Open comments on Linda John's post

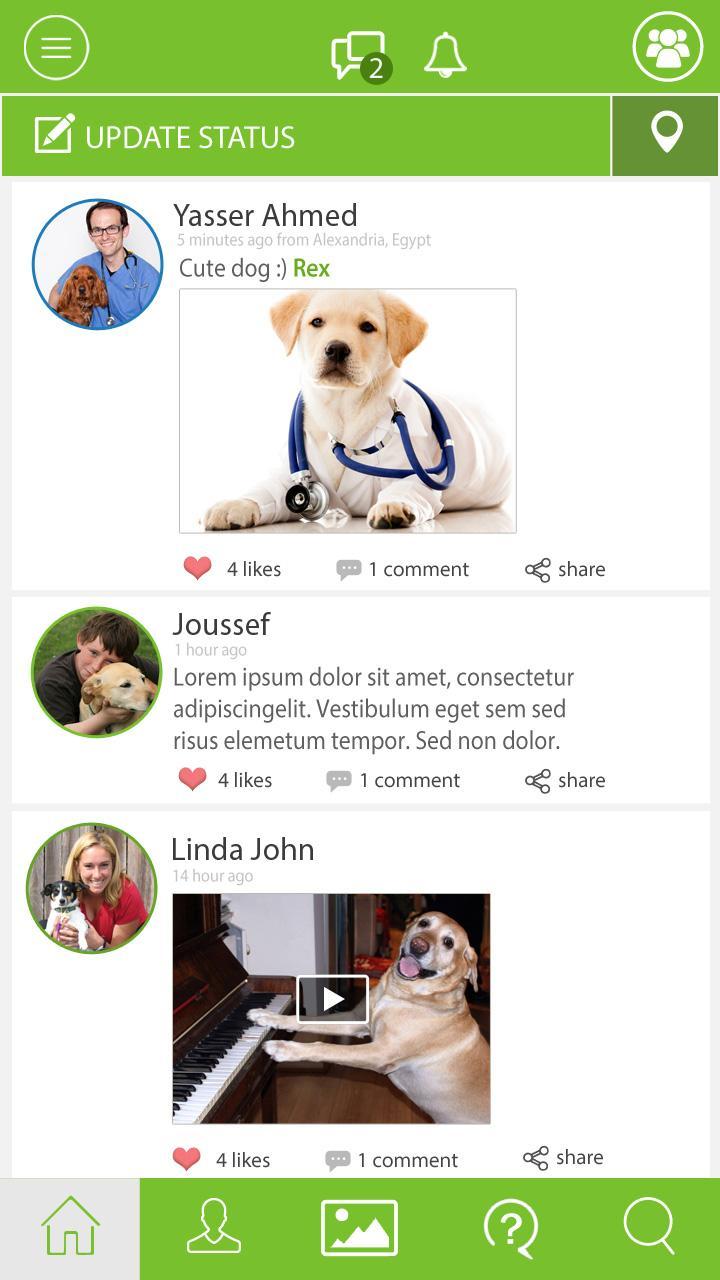392,1160
